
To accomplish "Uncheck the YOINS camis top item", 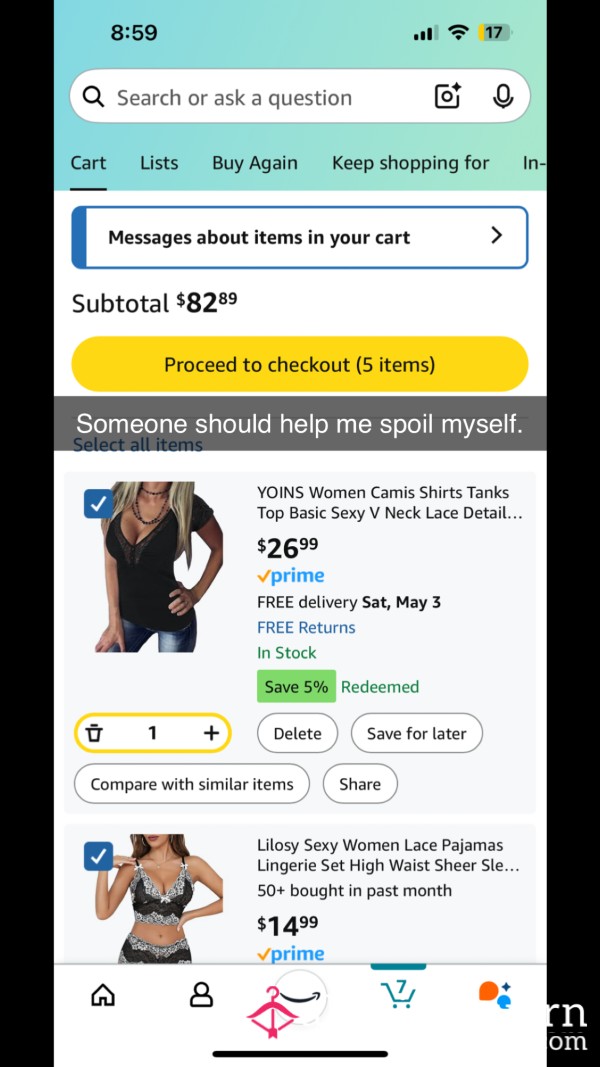I will pos(99,504).
